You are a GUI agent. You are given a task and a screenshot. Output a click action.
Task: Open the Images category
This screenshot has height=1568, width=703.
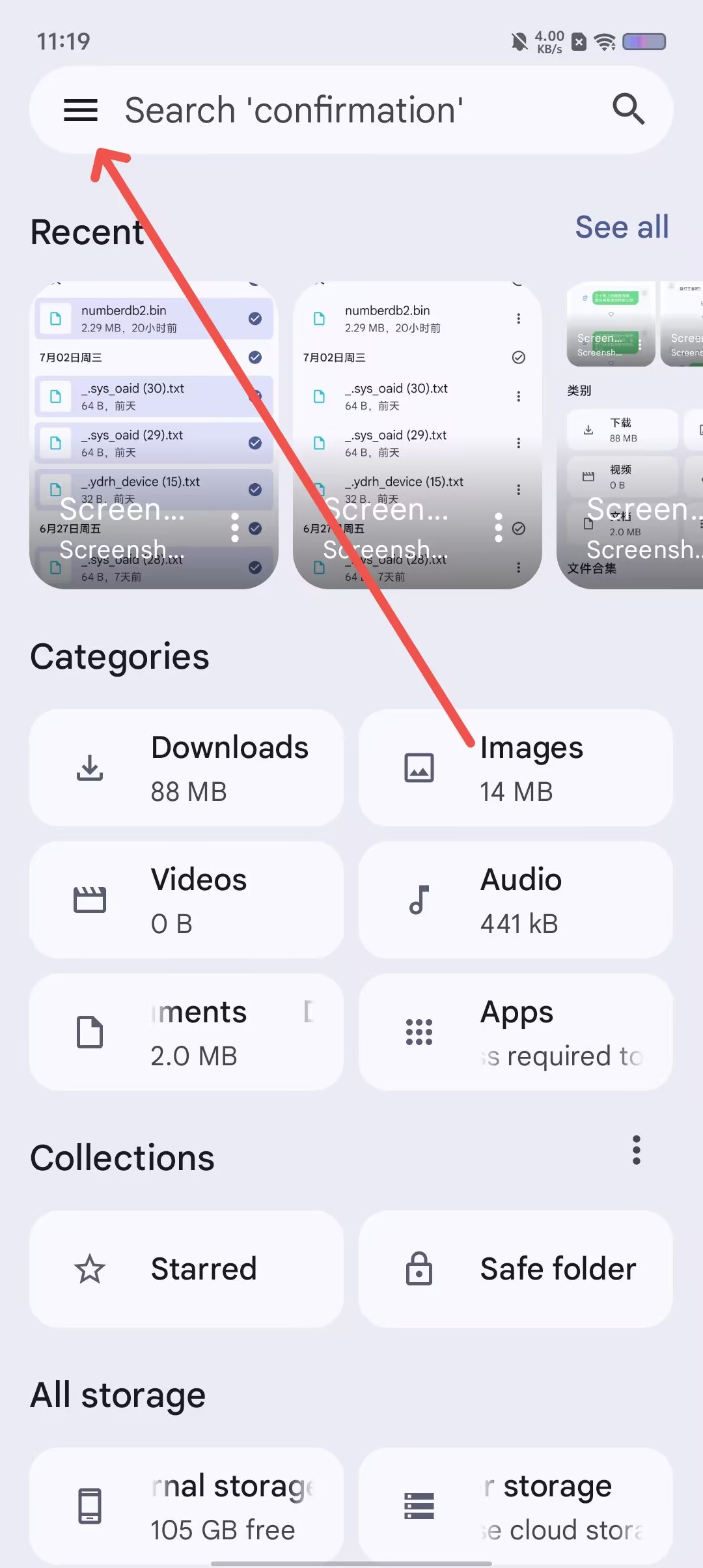coord(515,768)
